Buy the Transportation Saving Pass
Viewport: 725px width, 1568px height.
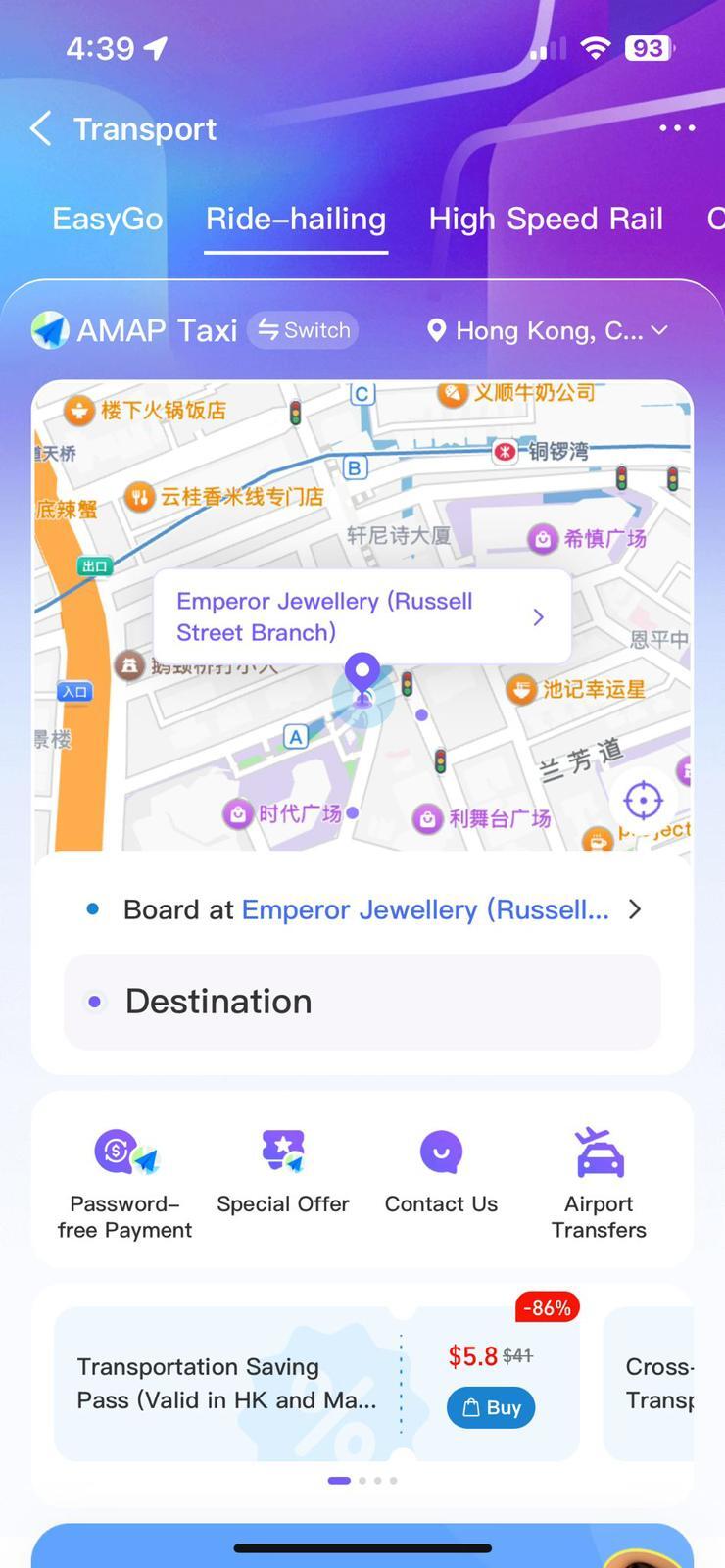(491, 1407)
